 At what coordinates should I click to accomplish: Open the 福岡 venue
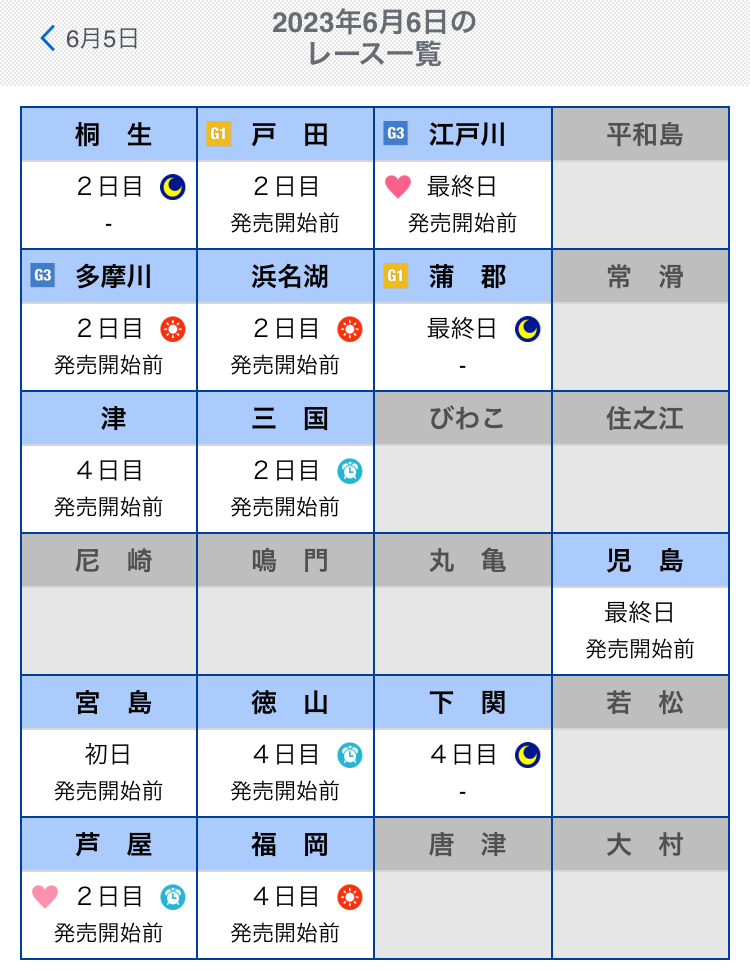(x=286, y=888)
